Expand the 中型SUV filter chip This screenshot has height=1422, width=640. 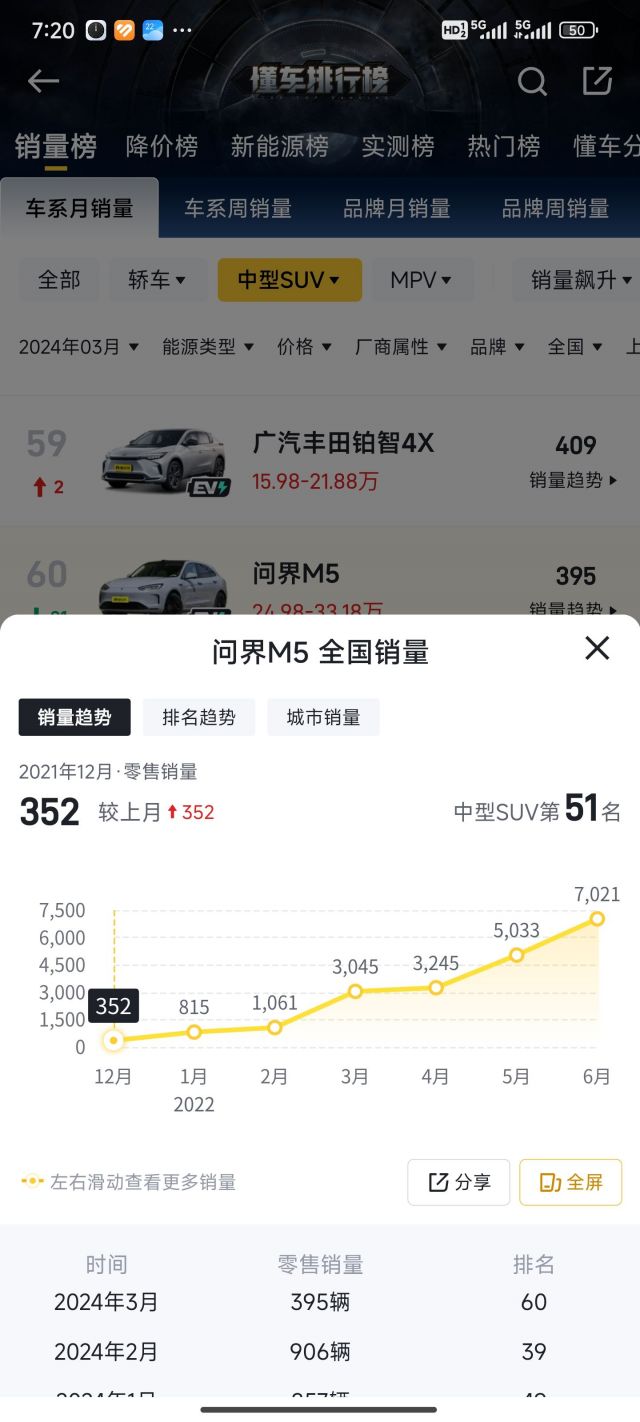[289, 280]
